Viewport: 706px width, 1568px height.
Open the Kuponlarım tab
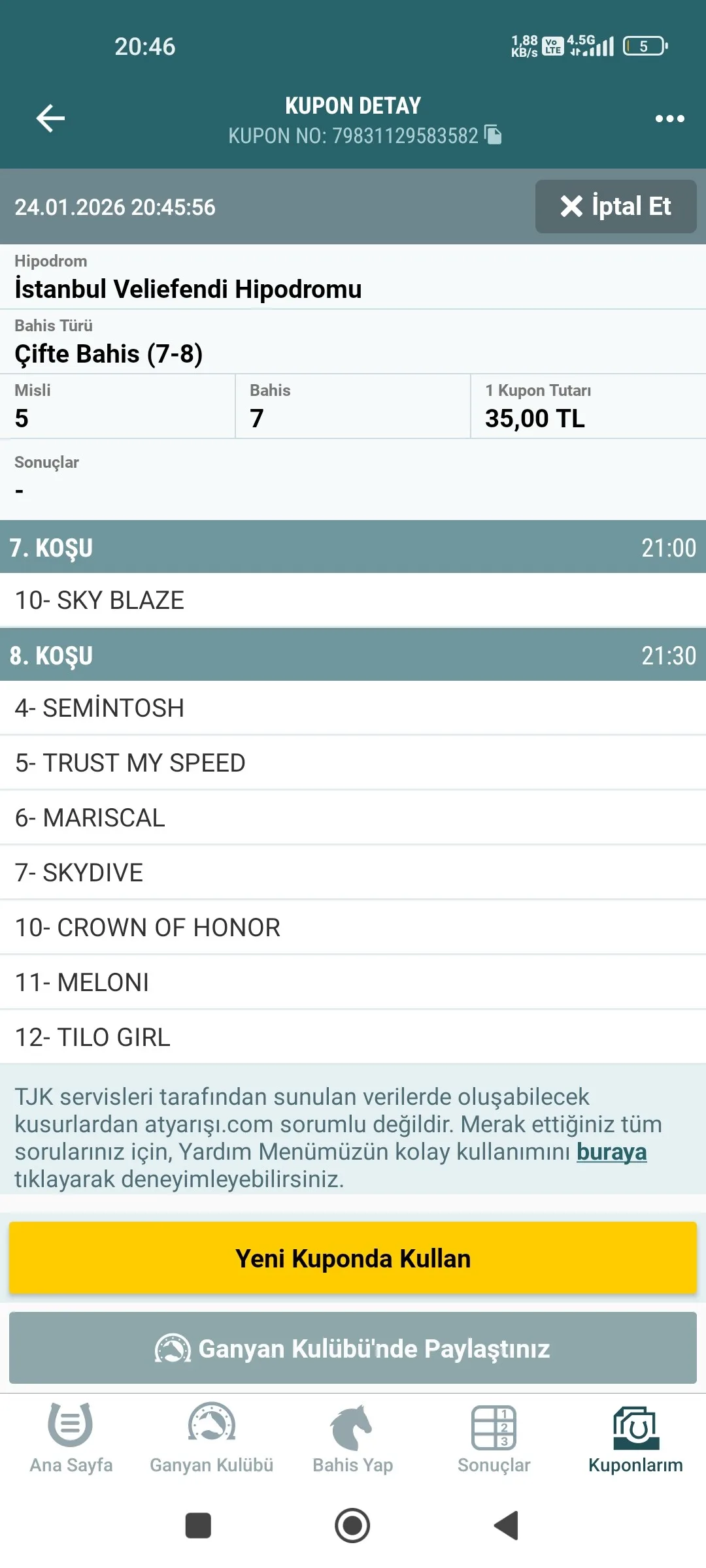[635, 1438]
